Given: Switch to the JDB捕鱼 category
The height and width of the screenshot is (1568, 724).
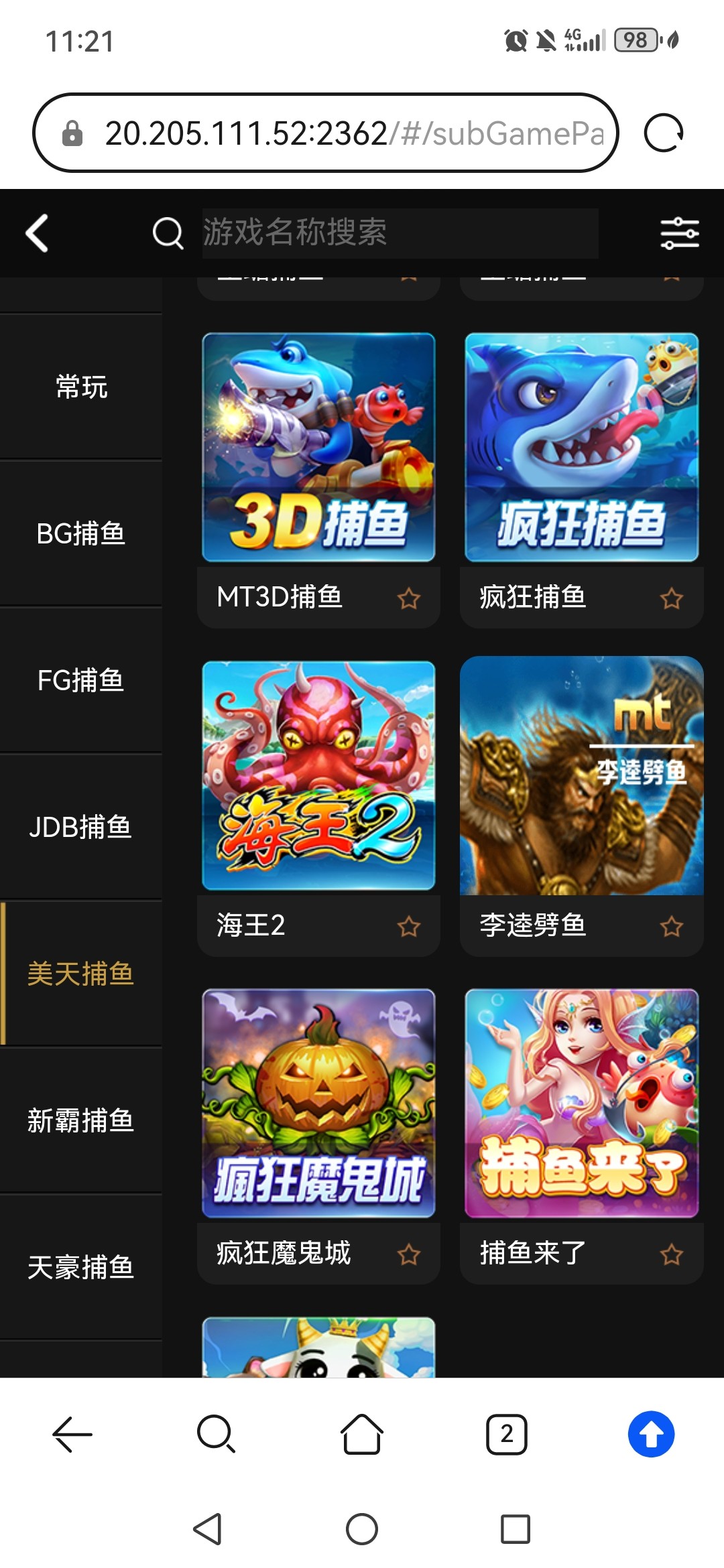Looking at the screenshot, I should click(x=81, y=828).
